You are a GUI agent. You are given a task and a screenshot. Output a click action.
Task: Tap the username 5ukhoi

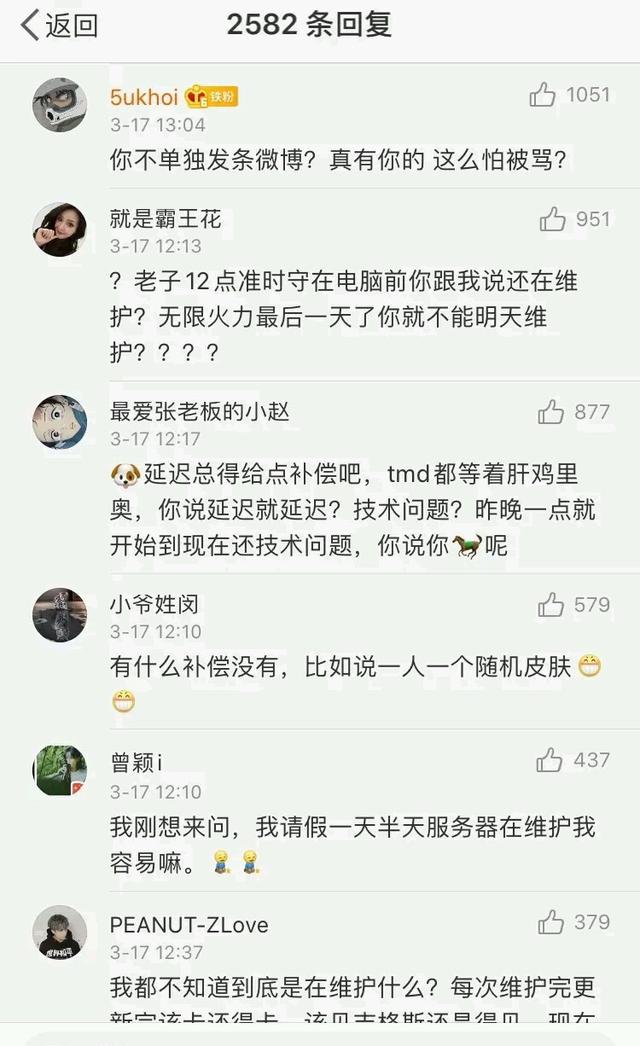tap(143, 97)
